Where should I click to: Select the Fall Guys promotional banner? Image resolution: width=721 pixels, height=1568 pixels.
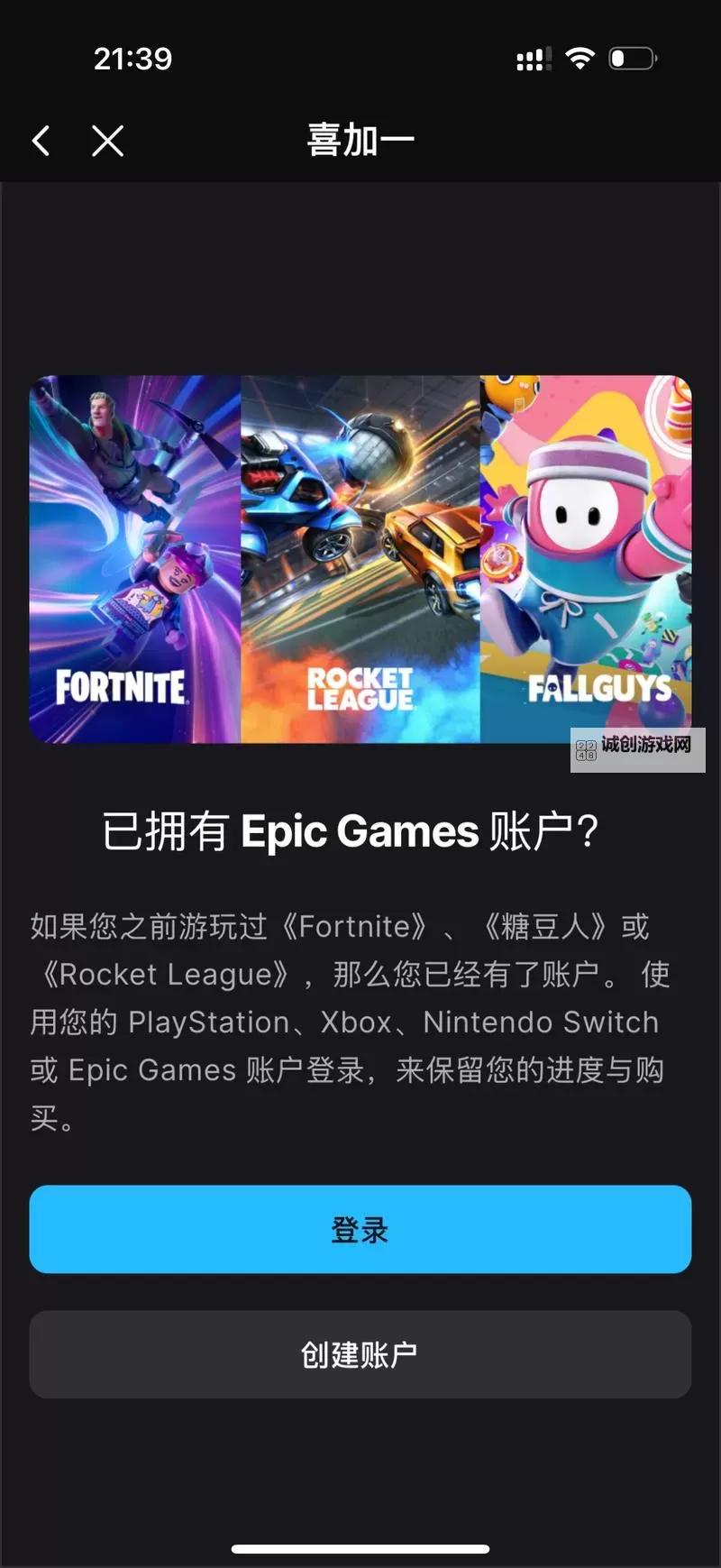pos(586,557)
